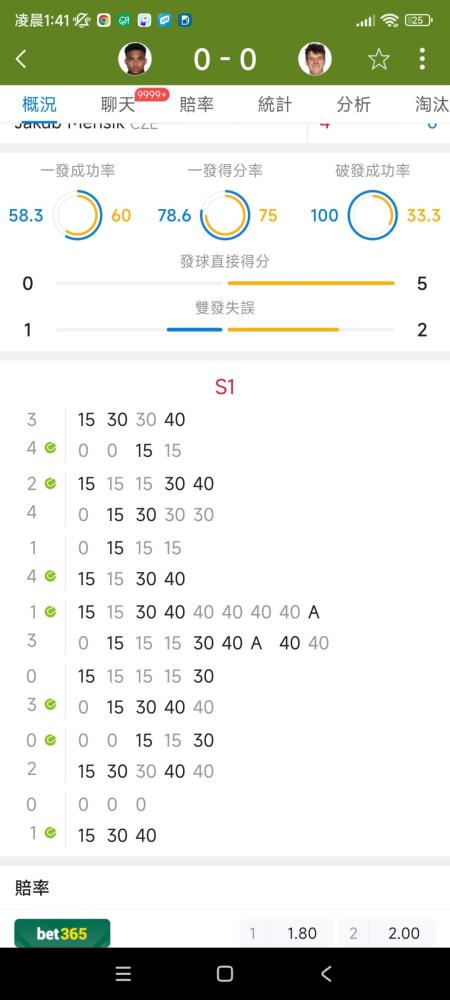The width and height of the screenshot is (450, 1000).
Task: Open the system recent apps menu
Action: [123, 974]
